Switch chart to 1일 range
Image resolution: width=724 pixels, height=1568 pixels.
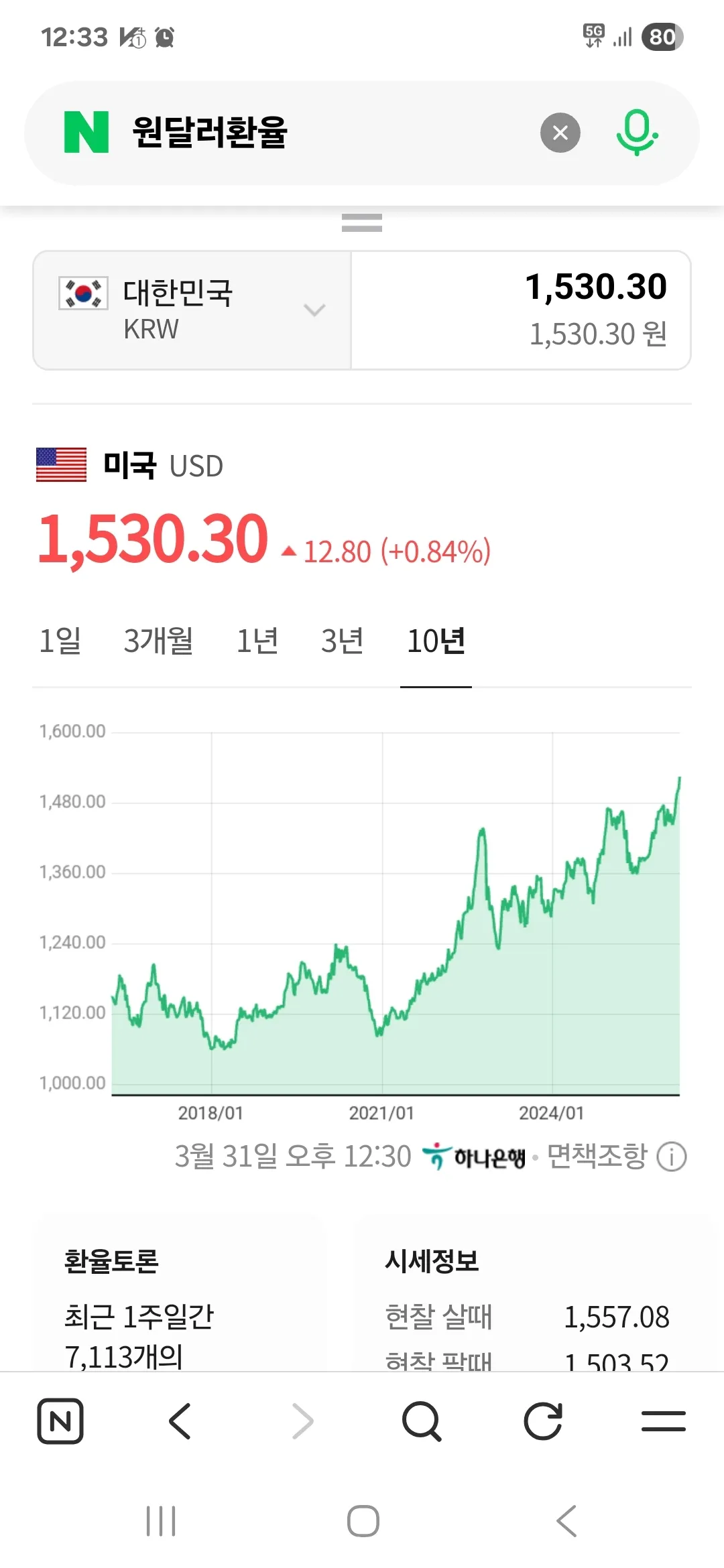pyautogui.click(x=60, y=641)
